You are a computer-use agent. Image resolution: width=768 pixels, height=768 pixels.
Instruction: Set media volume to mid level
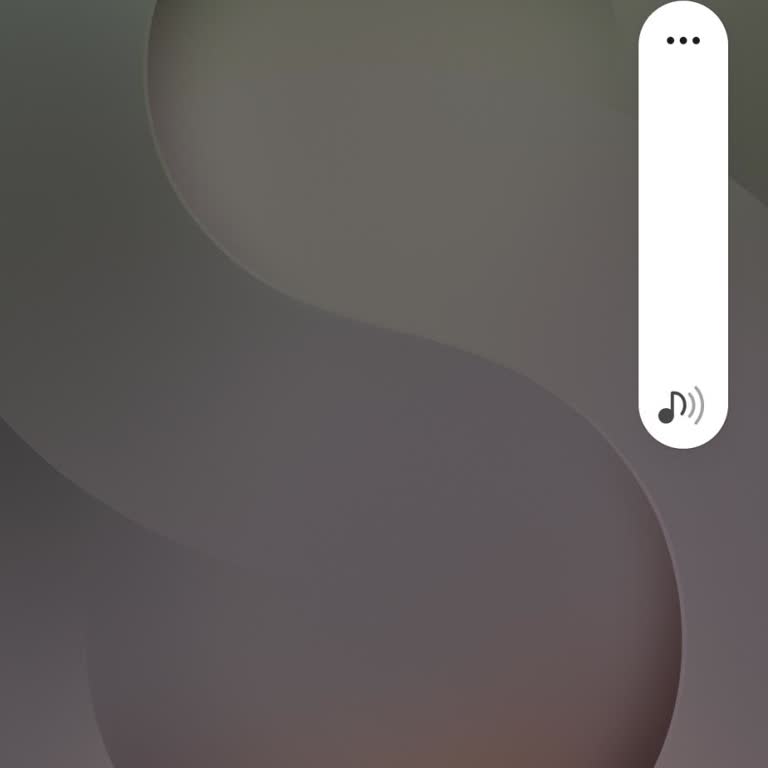[x=683, y=226]
